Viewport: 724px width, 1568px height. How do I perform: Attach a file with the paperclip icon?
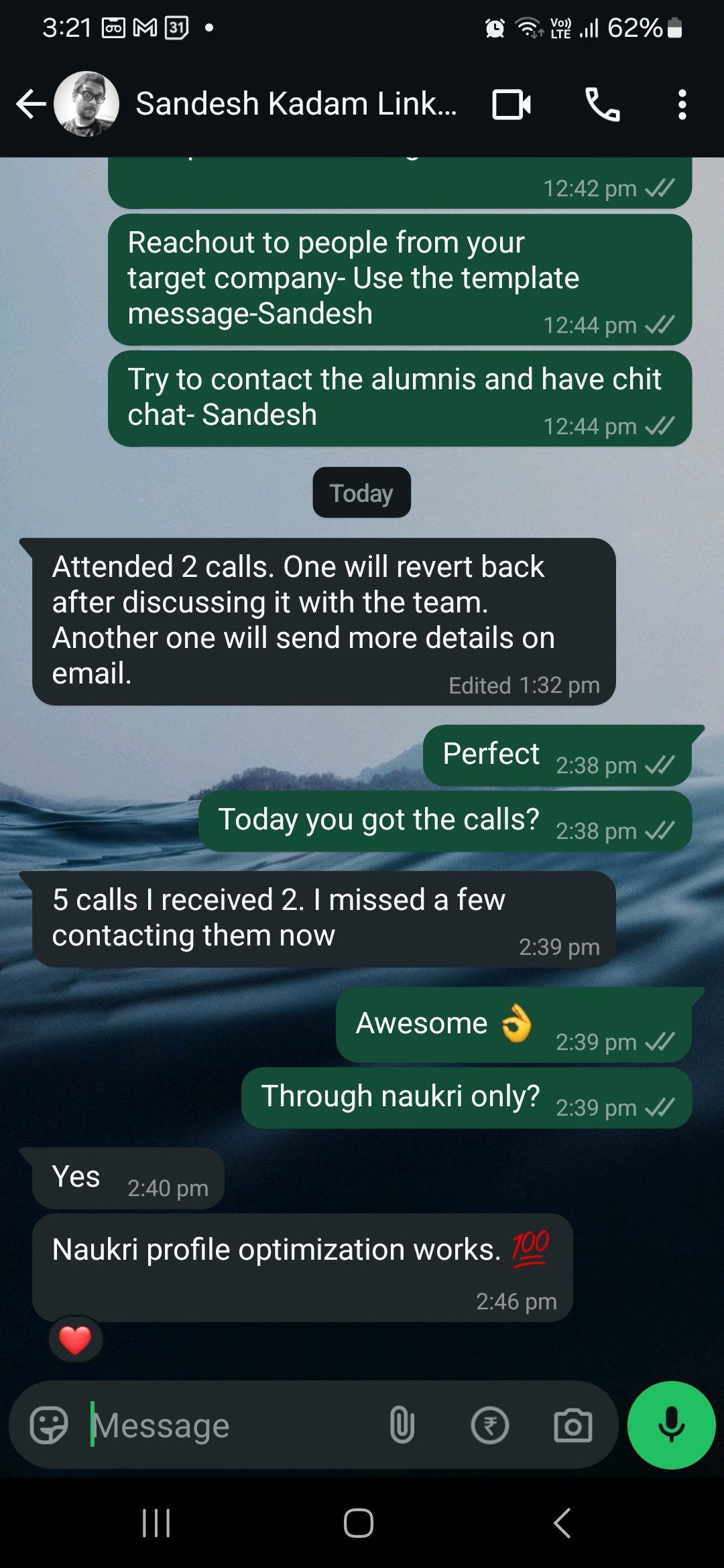(x=402, y=1425)
